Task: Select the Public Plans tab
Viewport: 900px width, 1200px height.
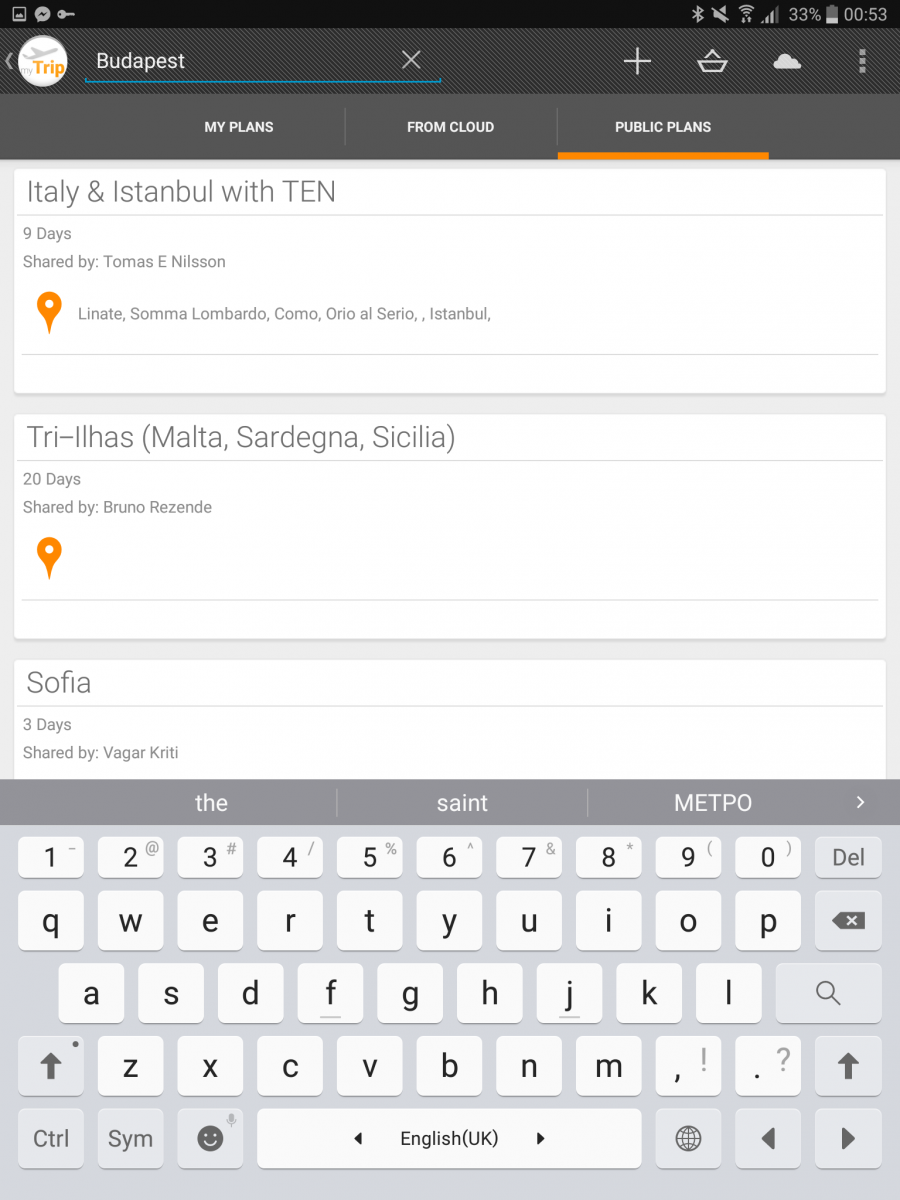Action: pyautogui.click(x=663, y=127)
